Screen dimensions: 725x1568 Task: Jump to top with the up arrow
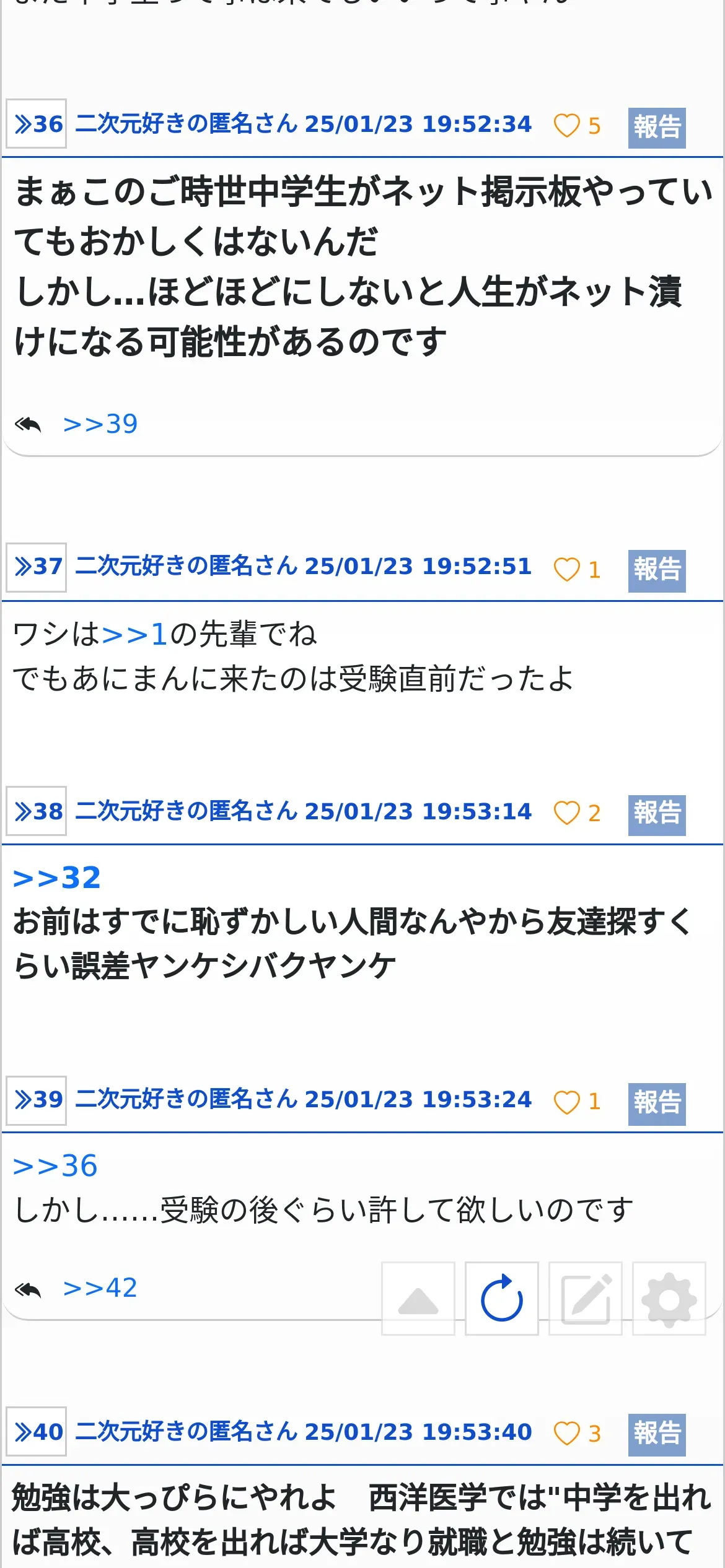coord(418,1298)
